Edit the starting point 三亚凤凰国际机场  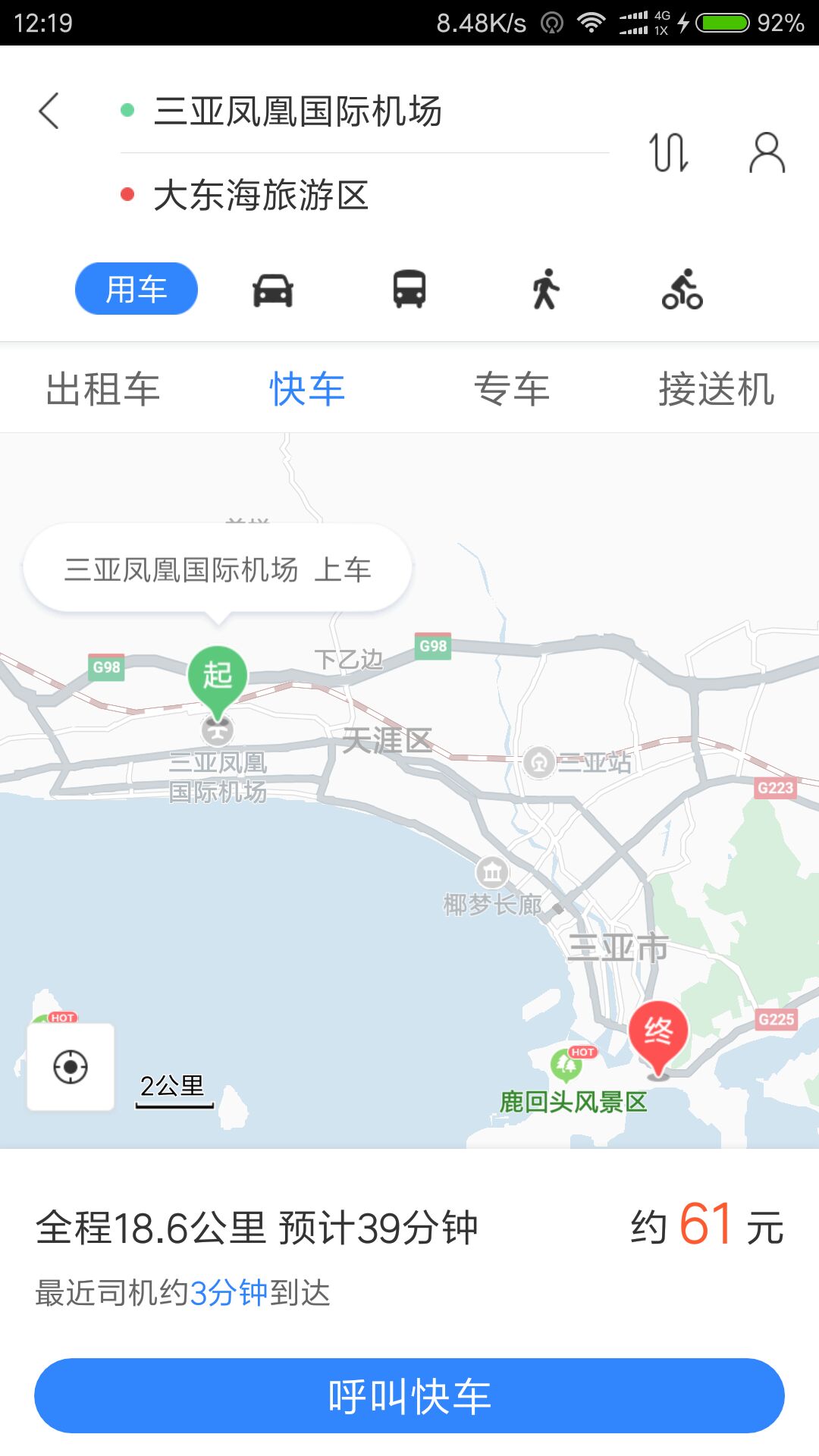pos(297,111)
